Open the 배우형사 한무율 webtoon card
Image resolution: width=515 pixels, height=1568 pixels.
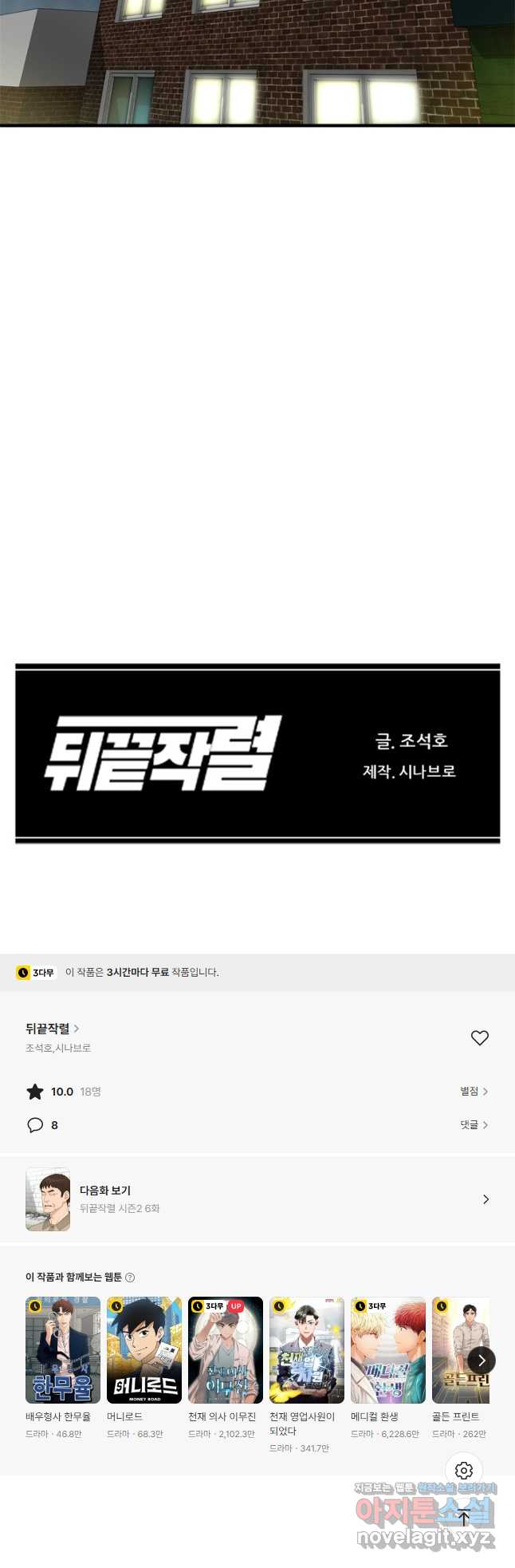(x=63, y=1349)
